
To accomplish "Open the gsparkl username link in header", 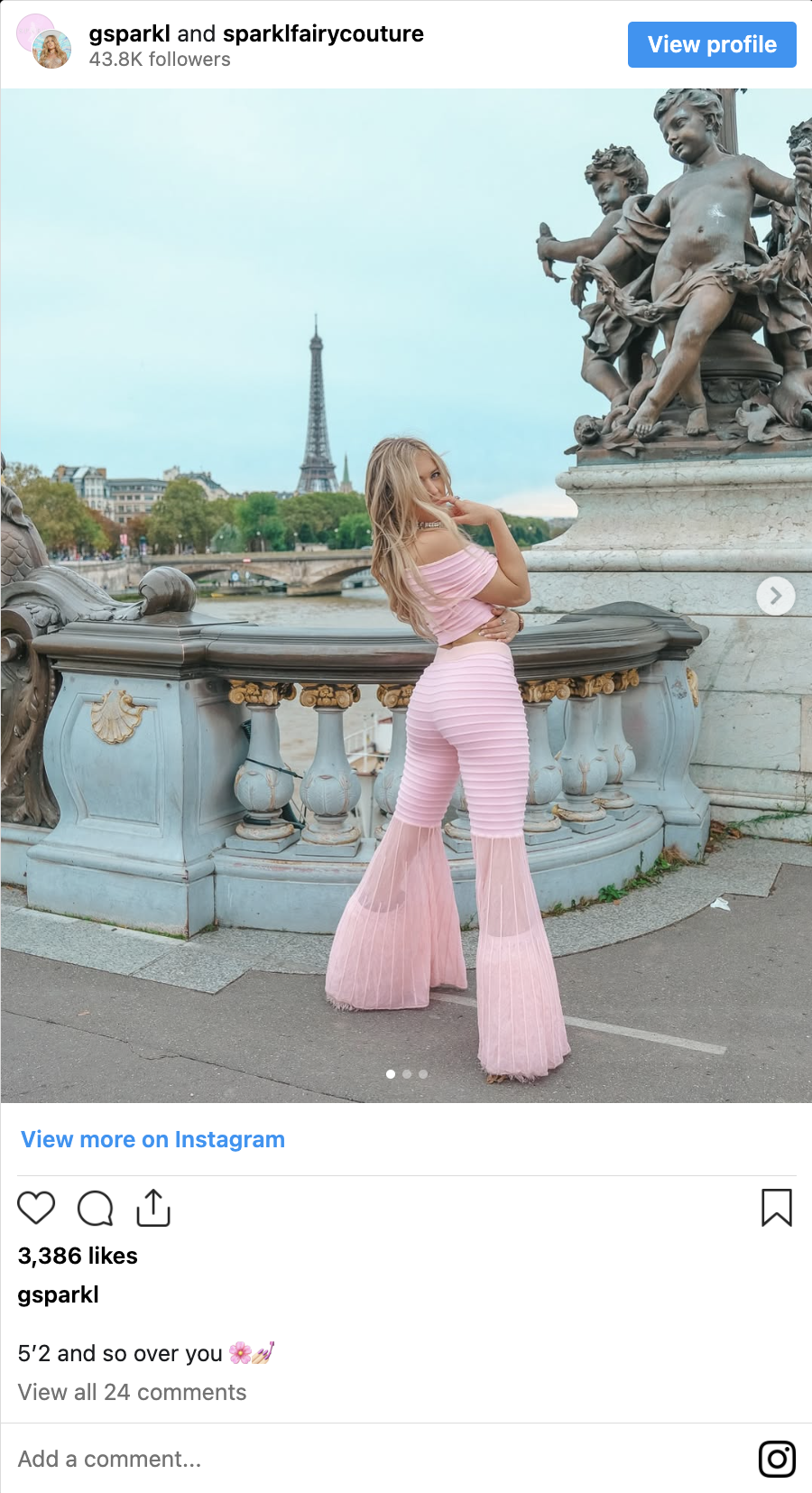I will [x=129, y=33].
